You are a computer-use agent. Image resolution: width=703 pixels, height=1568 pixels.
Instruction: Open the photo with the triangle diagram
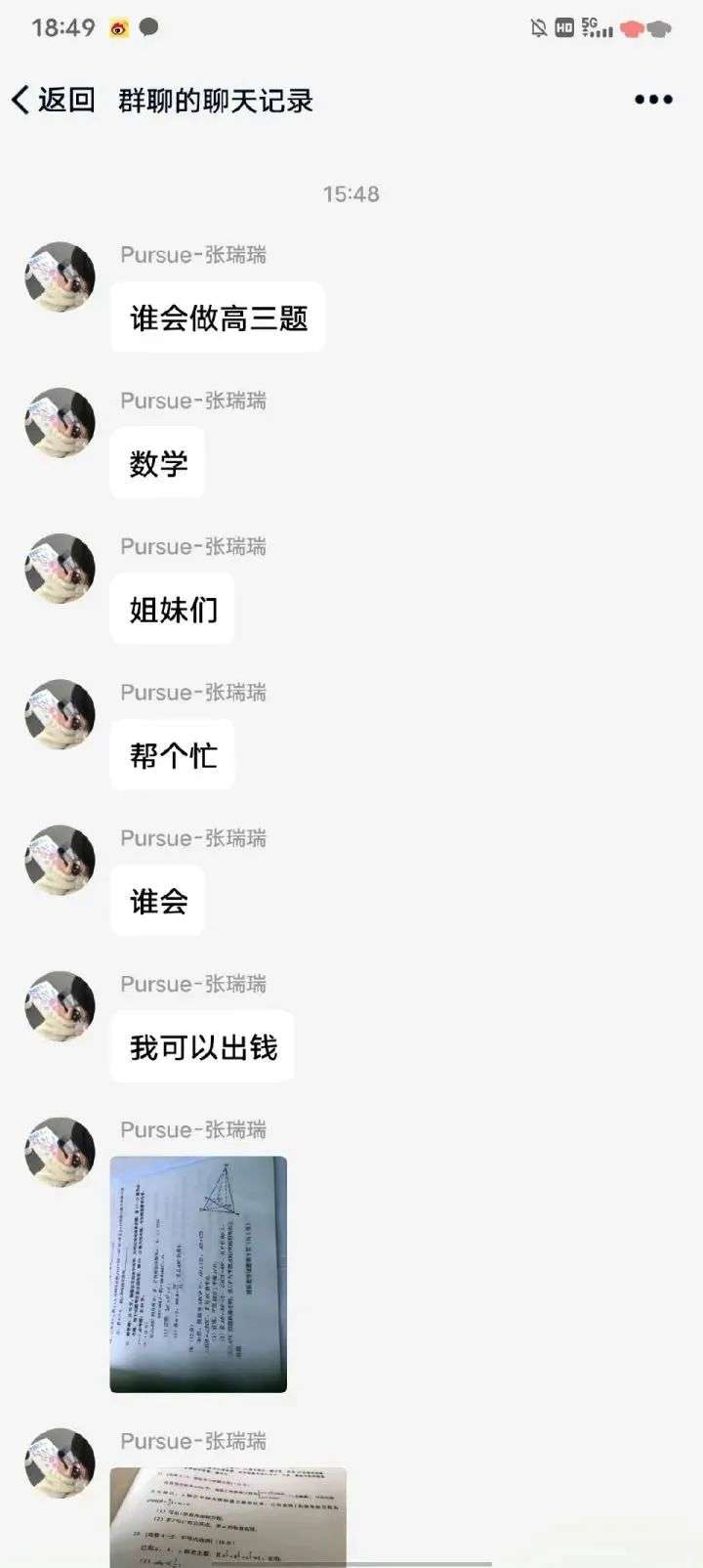(198, 1274)
